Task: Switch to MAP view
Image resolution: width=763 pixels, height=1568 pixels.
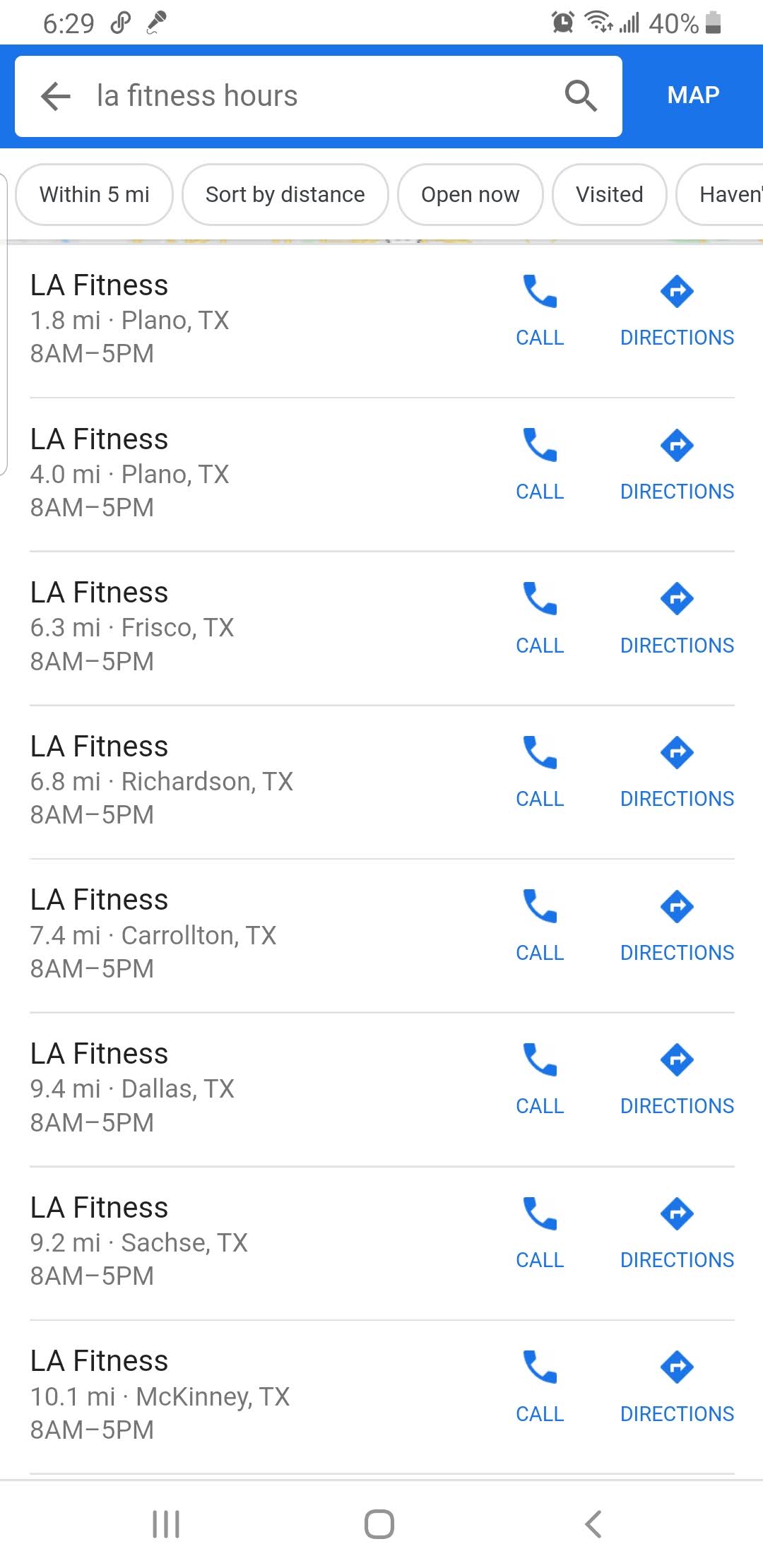Action: 693,95
